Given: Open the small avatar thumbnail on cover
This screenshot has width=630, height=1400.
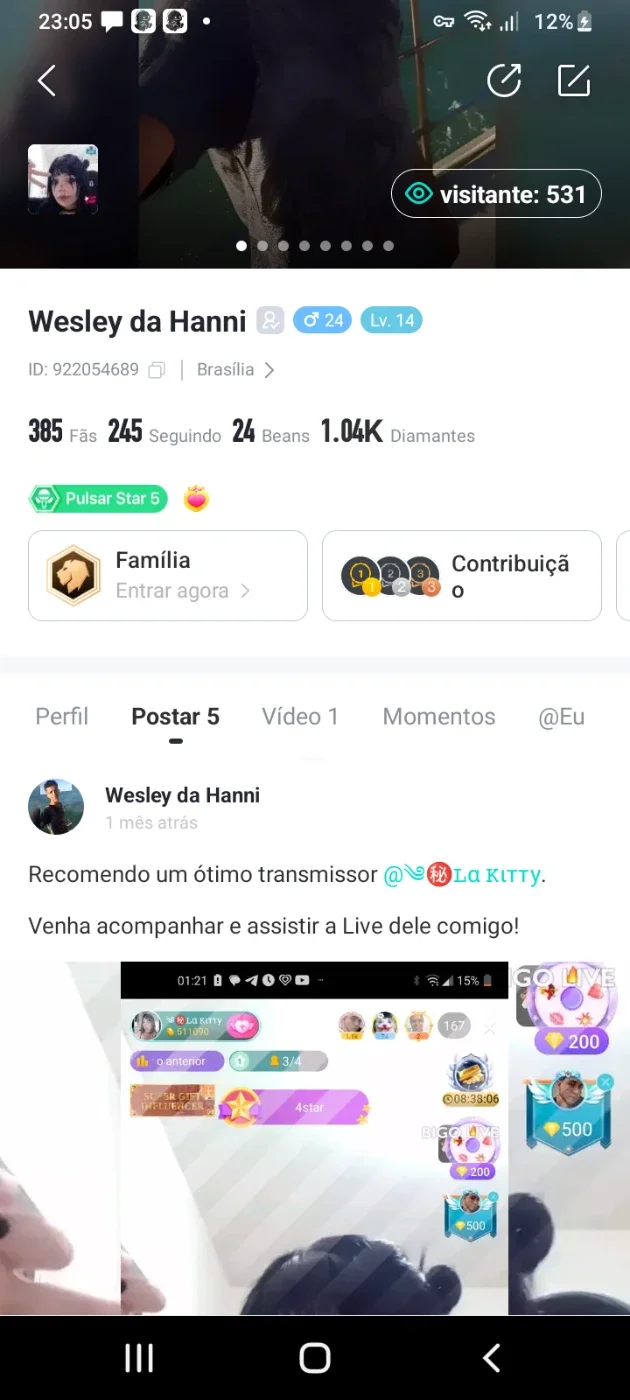Looking at the screenshot, I should [x=63, y=179].
